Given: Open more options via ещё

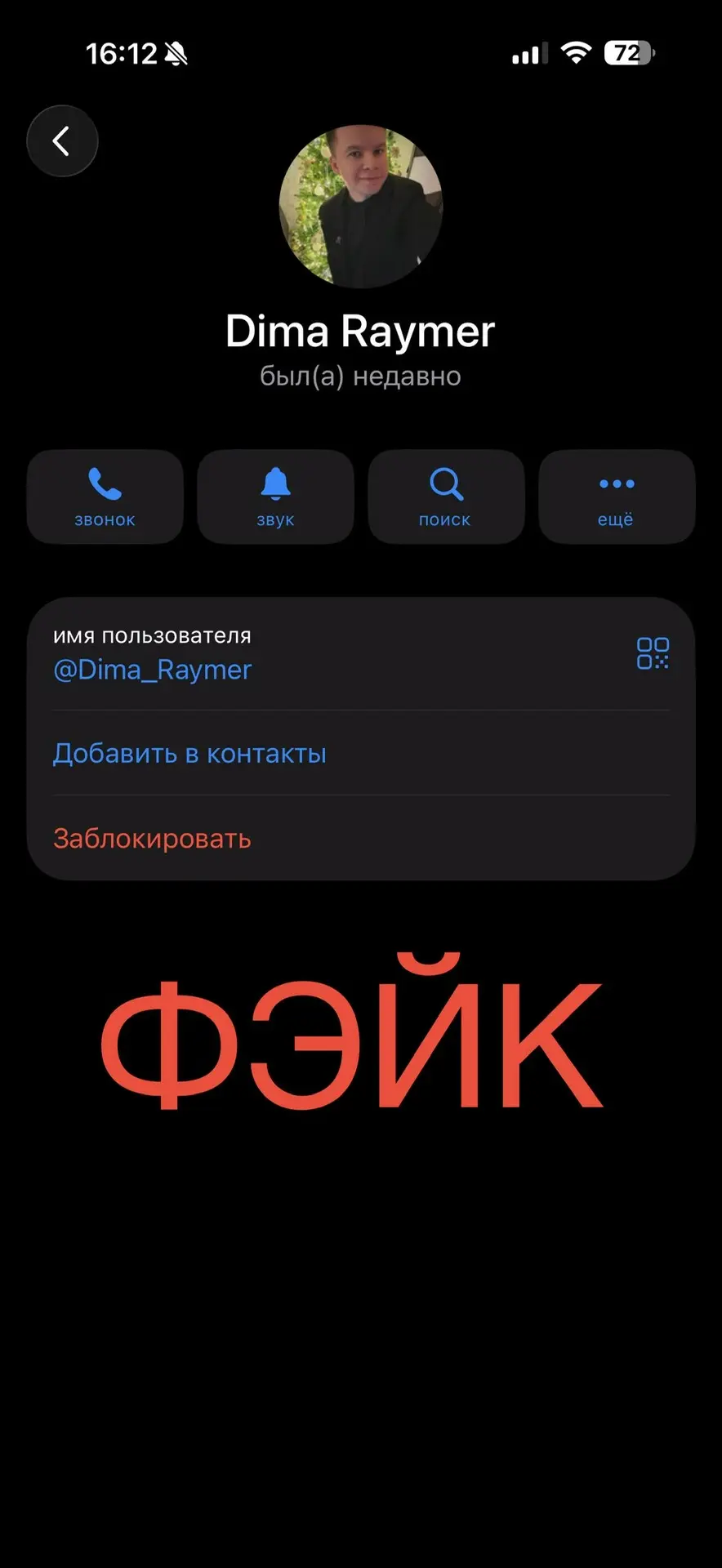Looking at the screenshot, I should click(x=617, y=497).
